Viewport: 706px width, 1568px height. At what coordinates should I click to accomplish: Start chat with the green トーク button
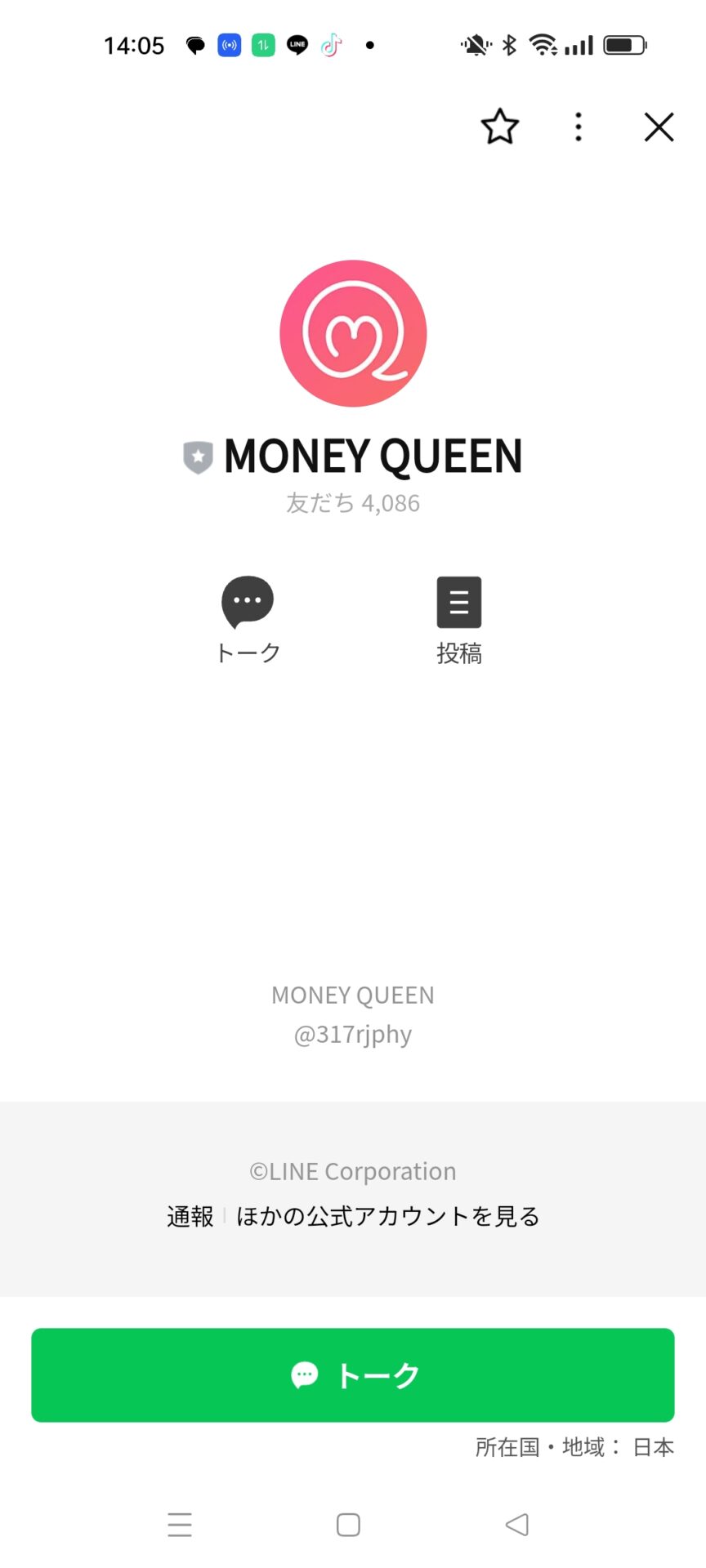click(353, 1374)
